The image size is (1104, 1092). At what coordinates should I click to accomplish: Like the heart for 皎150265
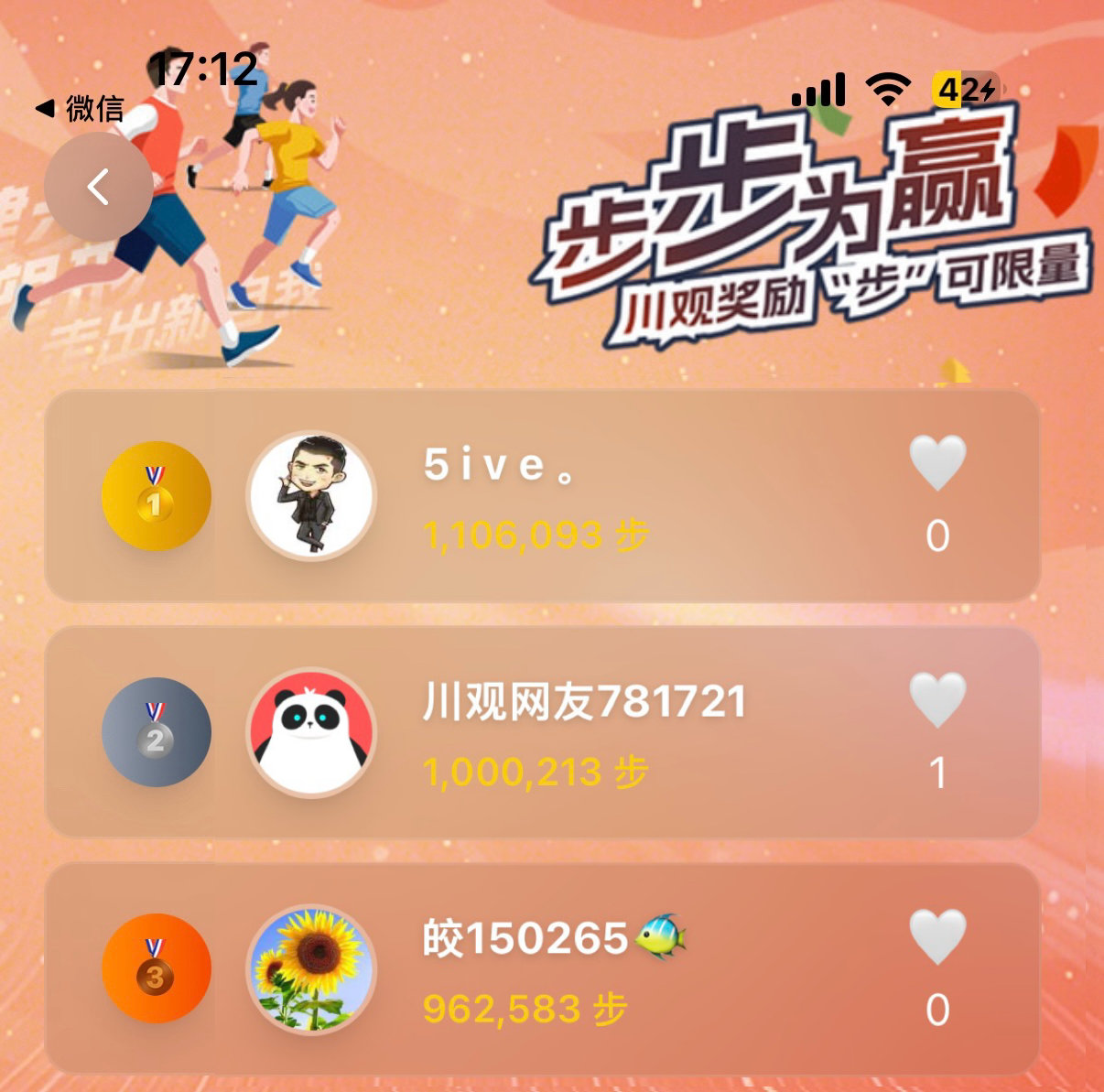(937, 936)
